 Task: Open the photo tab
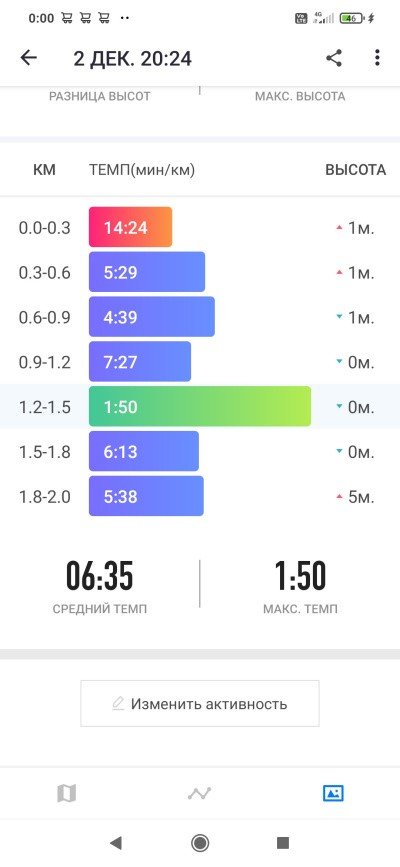pyautogui.click(x=333, y=793)
